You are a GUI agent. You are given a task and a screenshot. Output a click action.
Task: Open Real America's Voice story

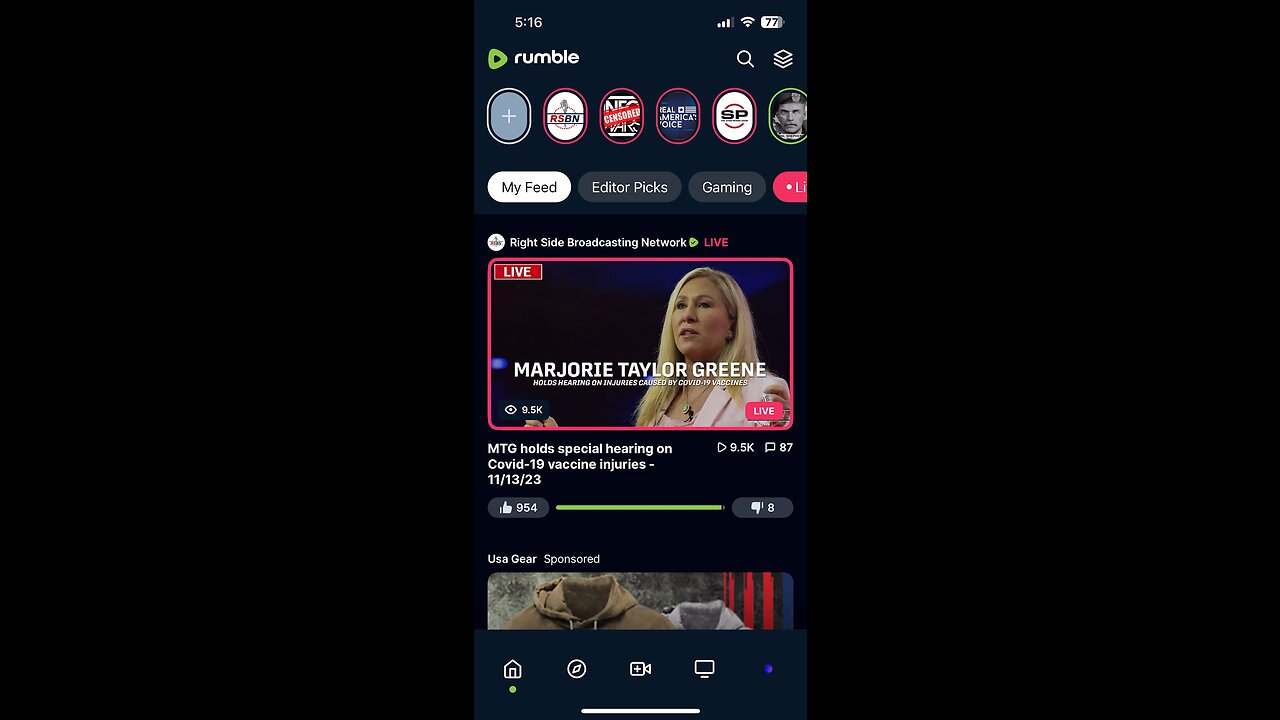[x=677, y=116]
